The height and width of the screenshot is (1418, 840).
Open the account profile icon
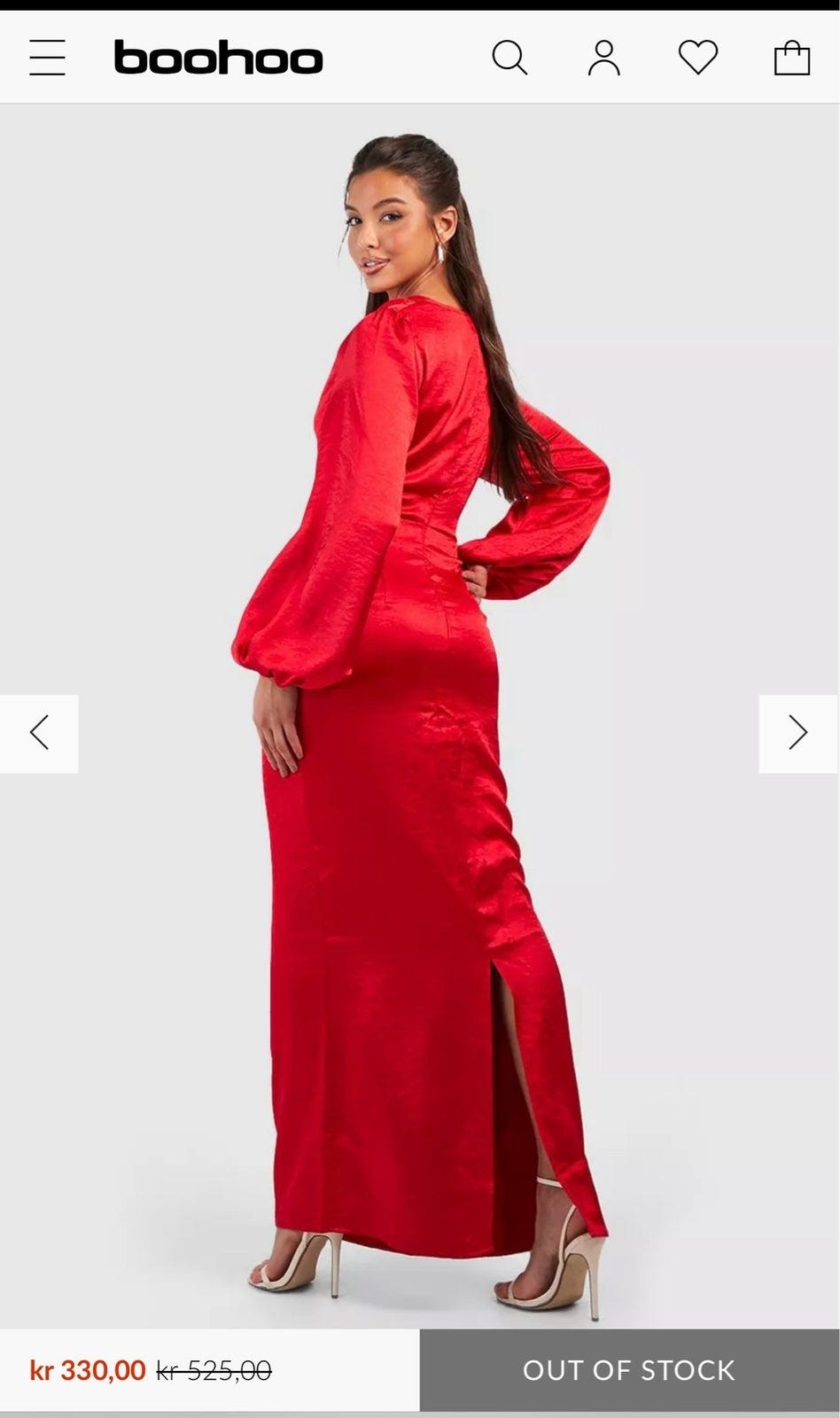point(604,58)
